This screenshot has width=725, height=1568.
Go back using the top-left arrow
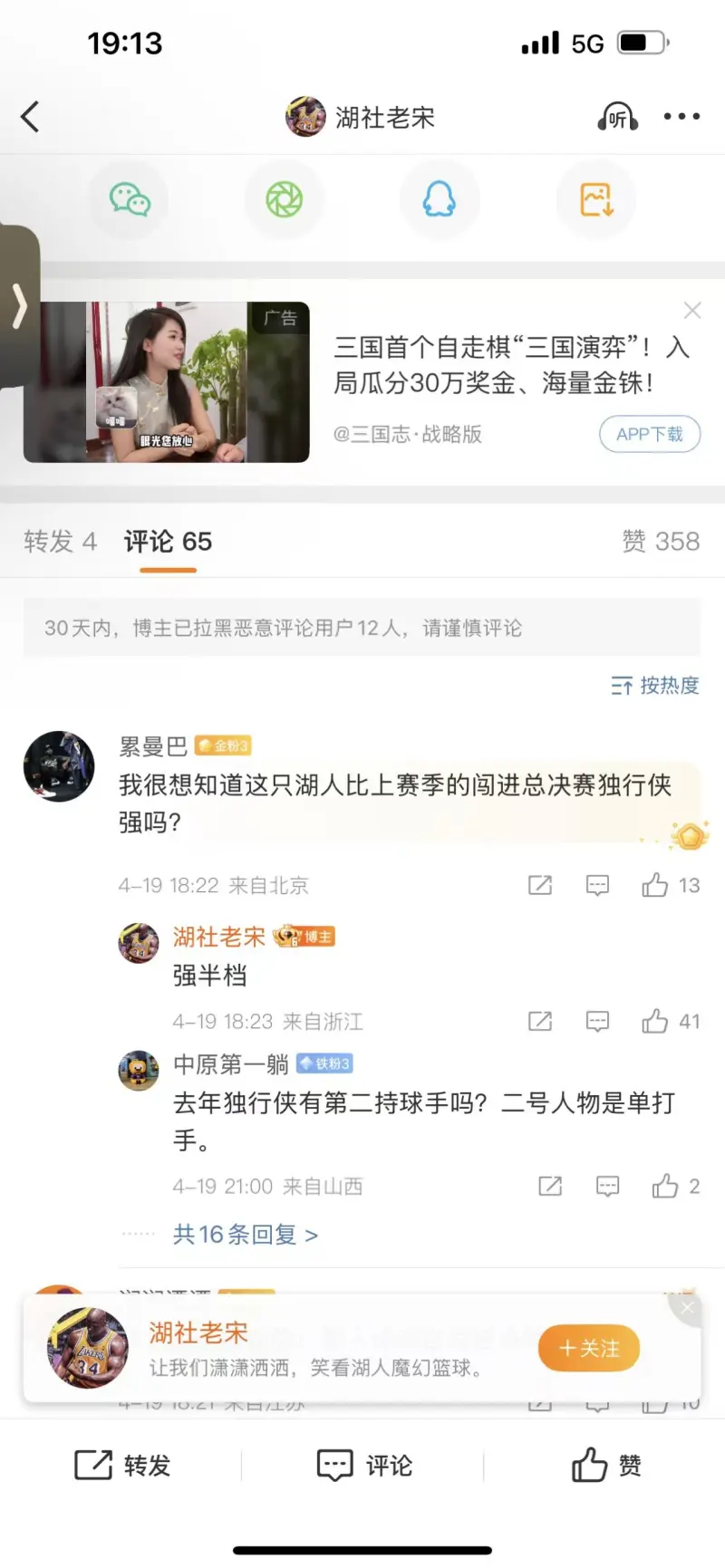tap(31, 117)
